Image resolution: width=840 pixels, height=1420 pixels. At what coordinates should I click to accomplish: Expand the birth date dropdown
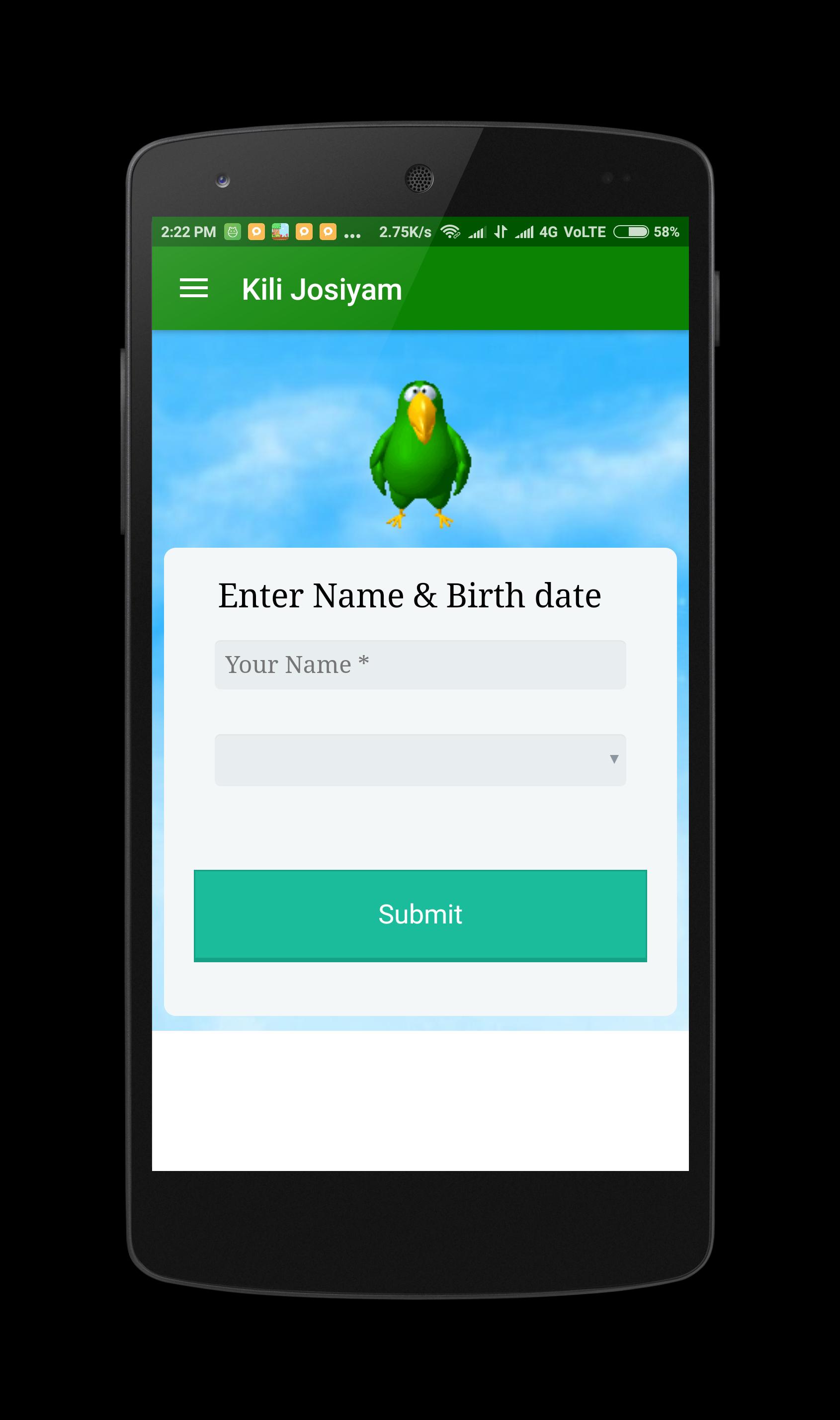tap(420, 759)
